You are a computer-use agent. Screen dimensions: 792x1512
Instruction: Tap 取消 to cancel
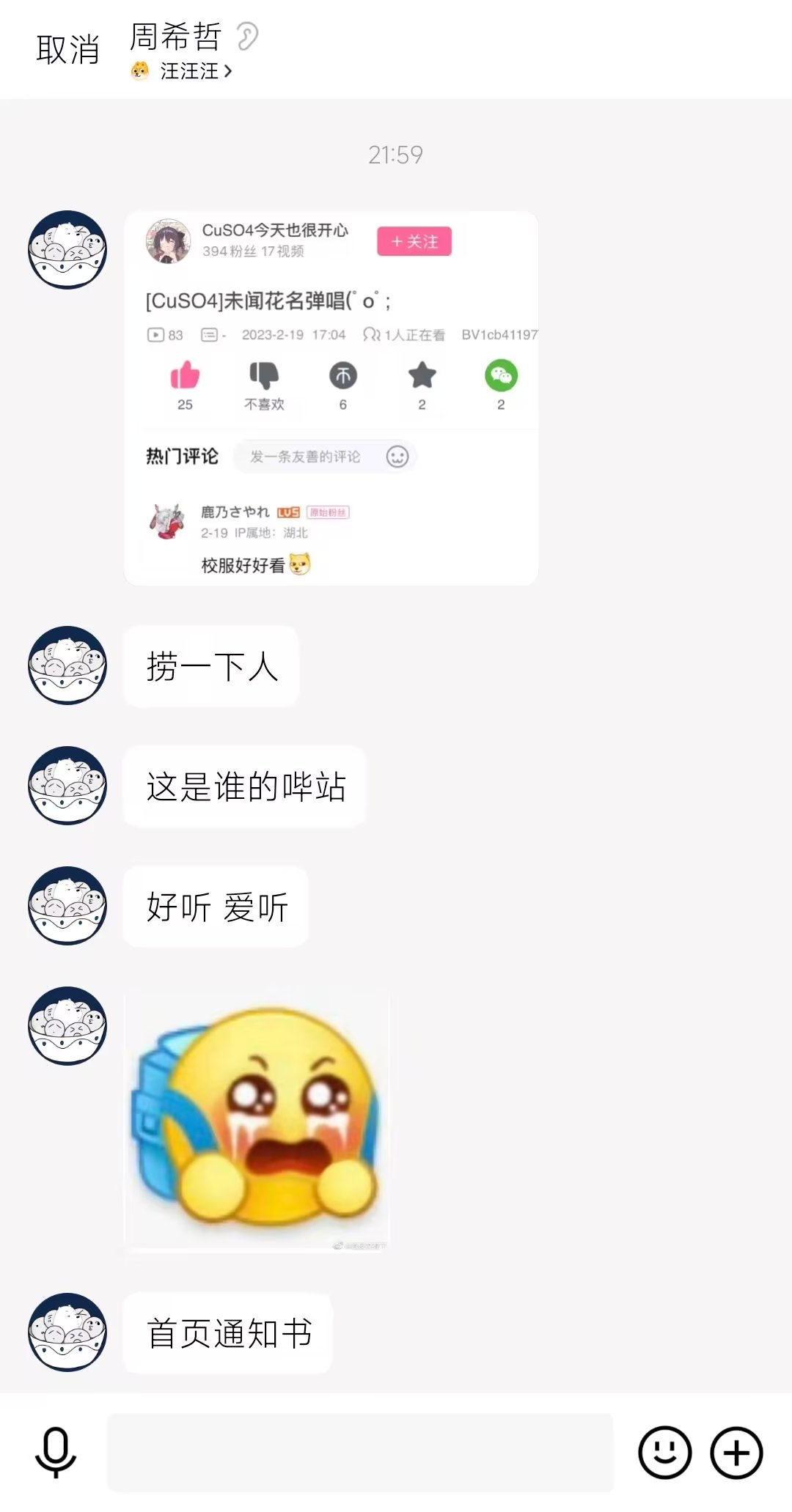point(67,50)
